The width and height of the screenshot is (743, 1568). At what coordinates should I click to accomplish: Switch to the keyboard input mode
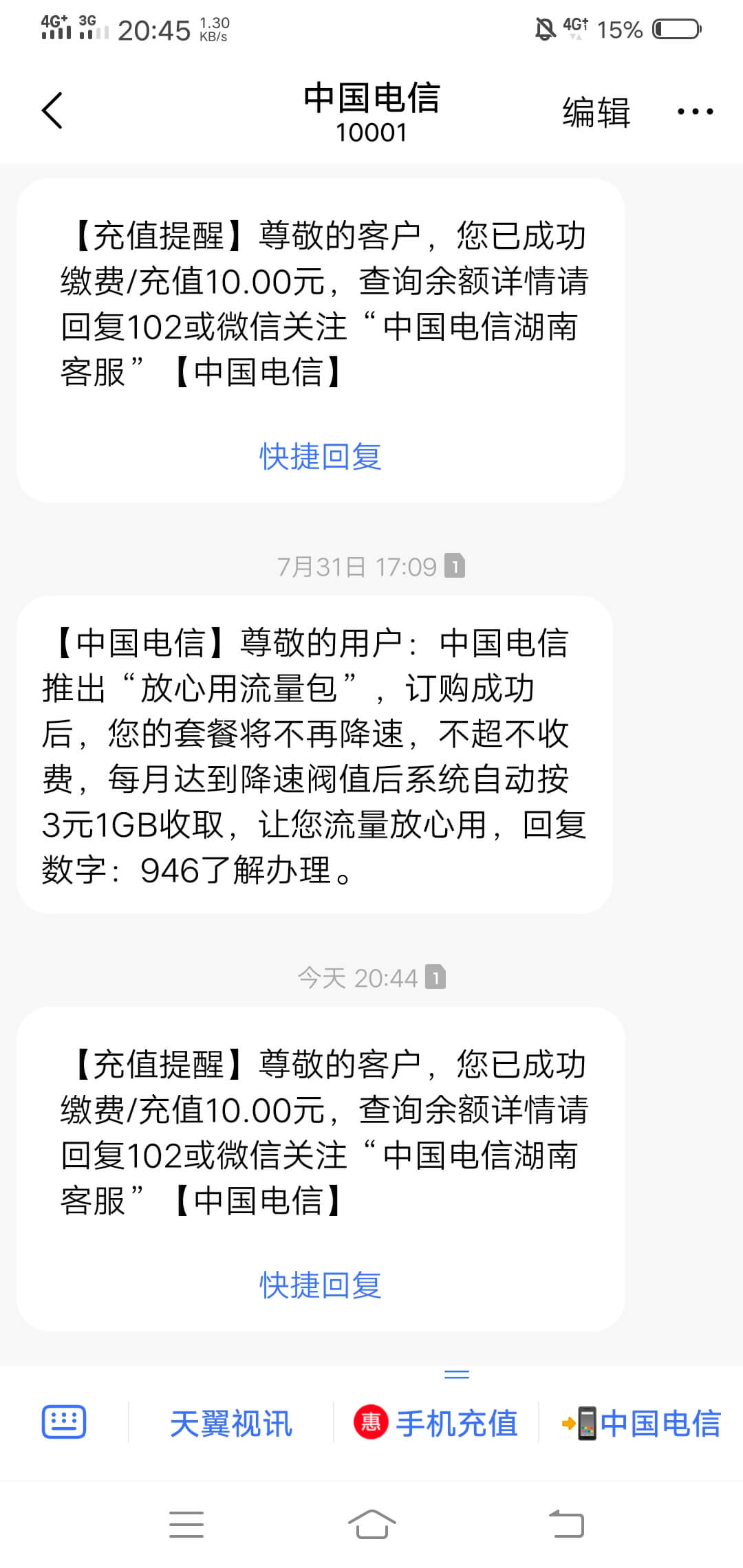click(64, 1422)
